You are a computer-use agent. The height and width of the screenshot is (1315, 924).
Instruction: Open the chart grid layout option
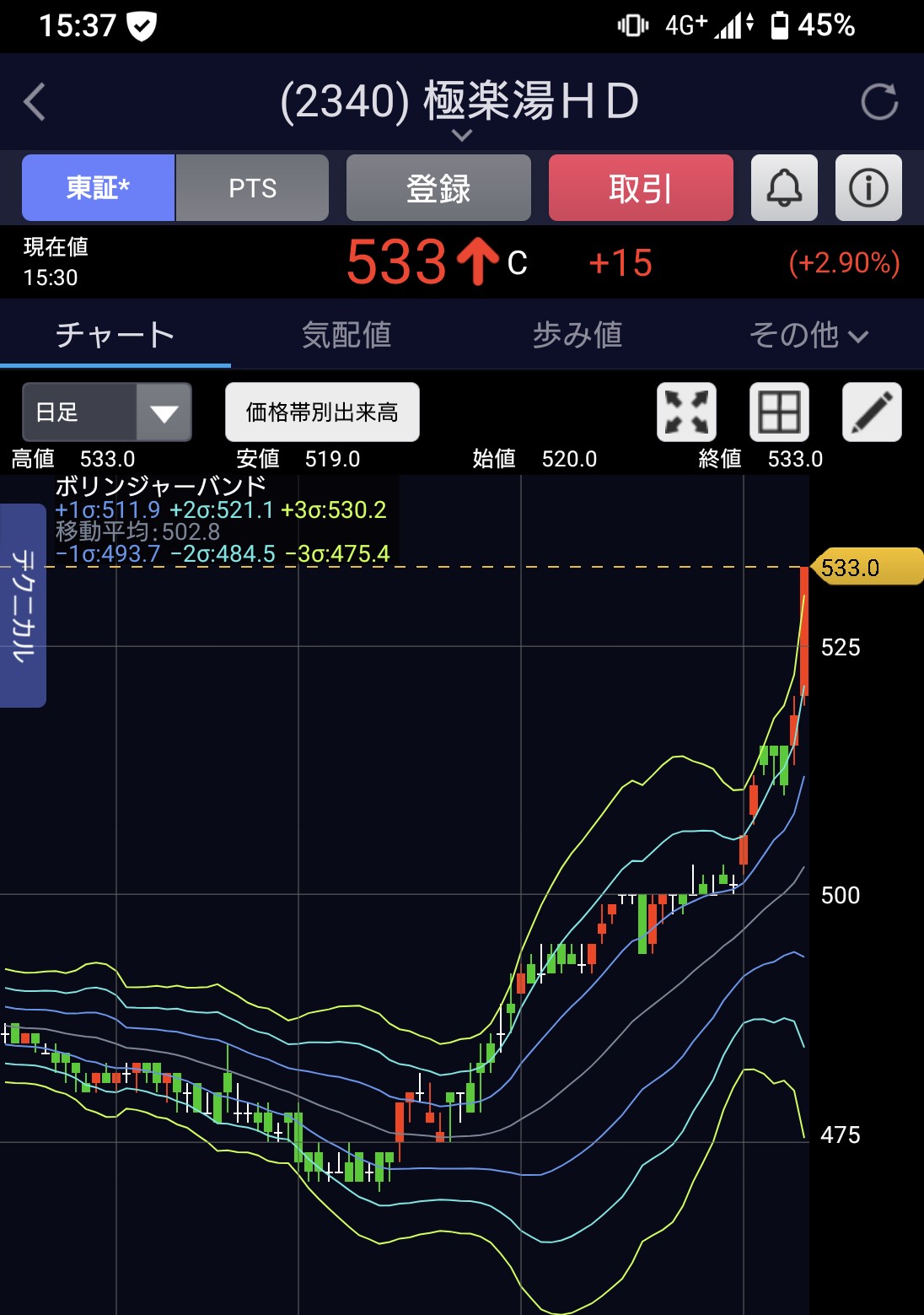click(780, 412)
